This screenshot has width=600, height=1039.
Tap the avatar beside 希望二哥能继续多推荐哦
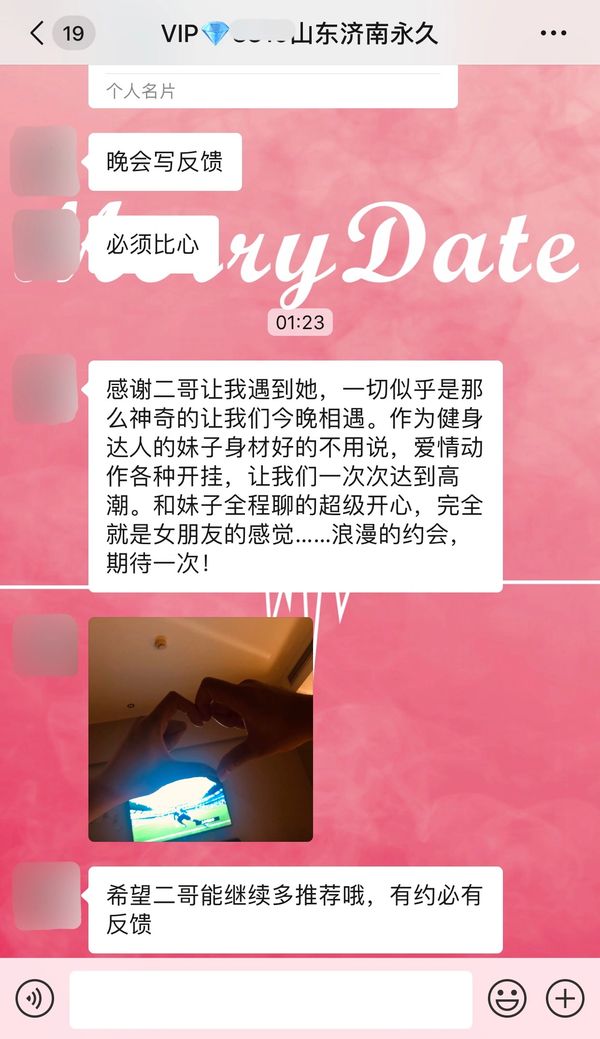[x=44, y=895]
